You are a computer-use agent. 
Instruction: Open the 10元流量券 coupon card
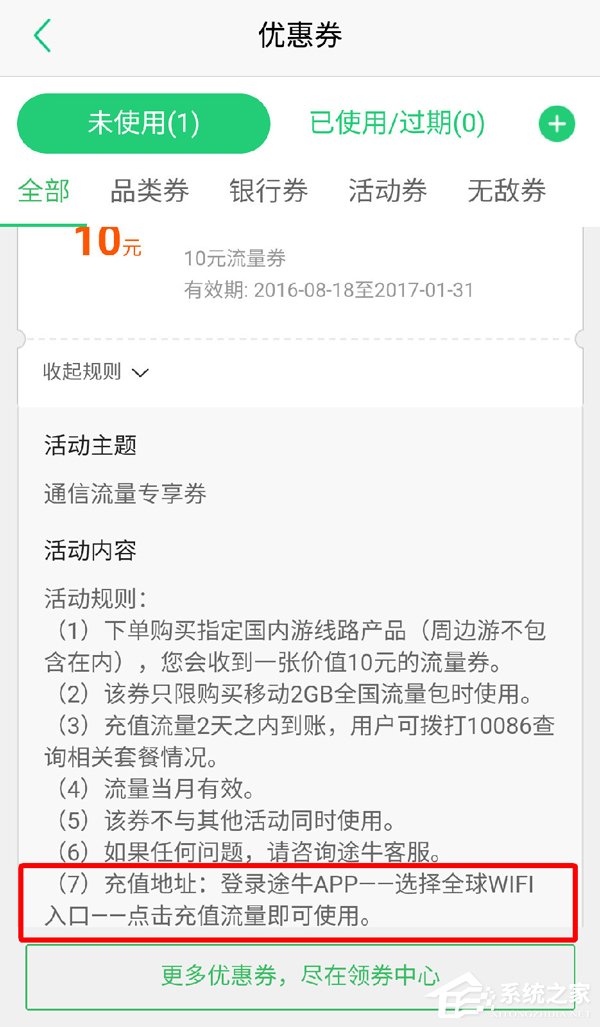coord(300,270)
